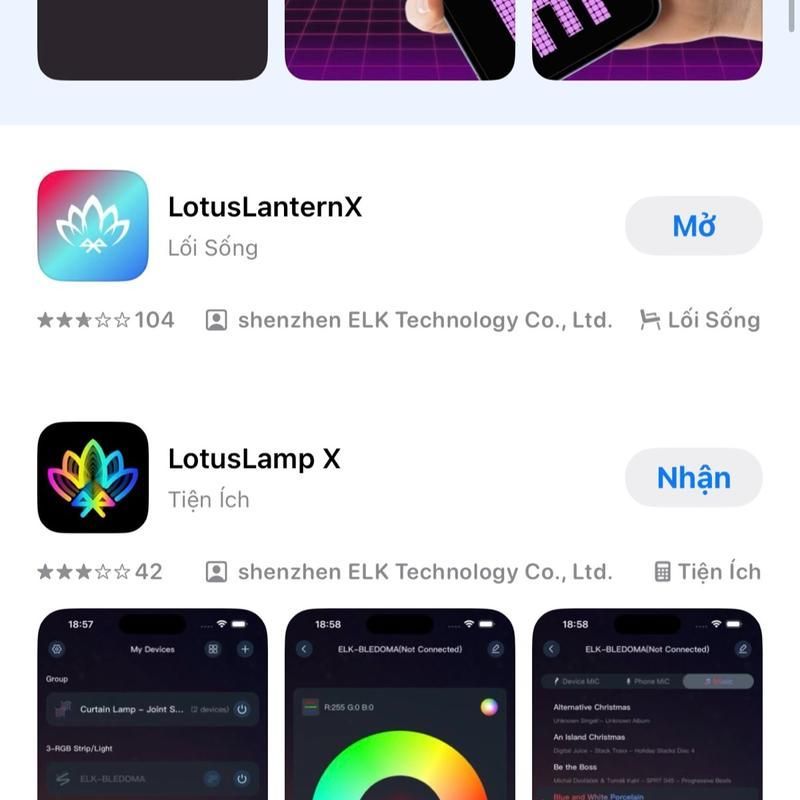View the LotusLamp X music list screenshot
Viewport: 800px width, 800px height.
click(x=647, y=705)
